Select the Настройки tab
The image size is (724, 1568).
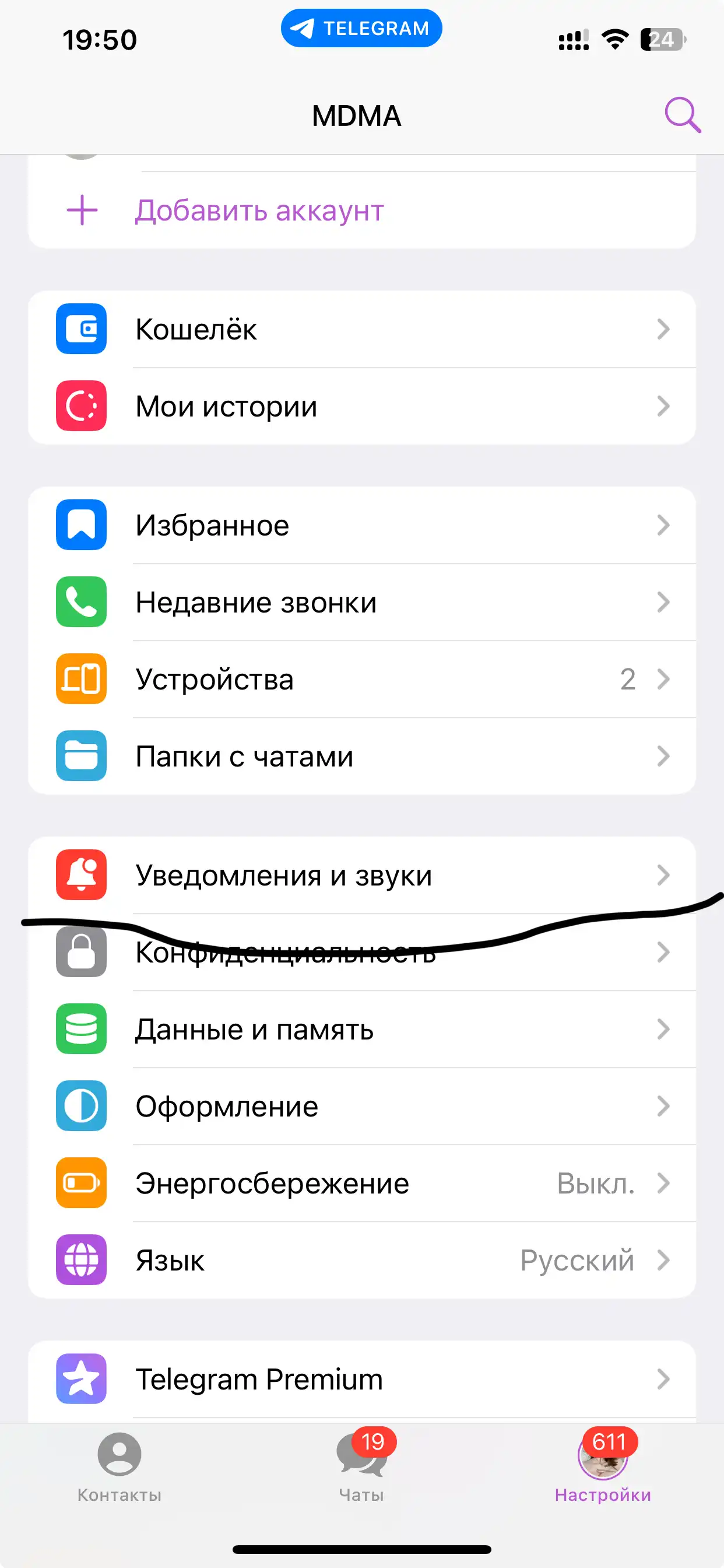coord(603,1468)
